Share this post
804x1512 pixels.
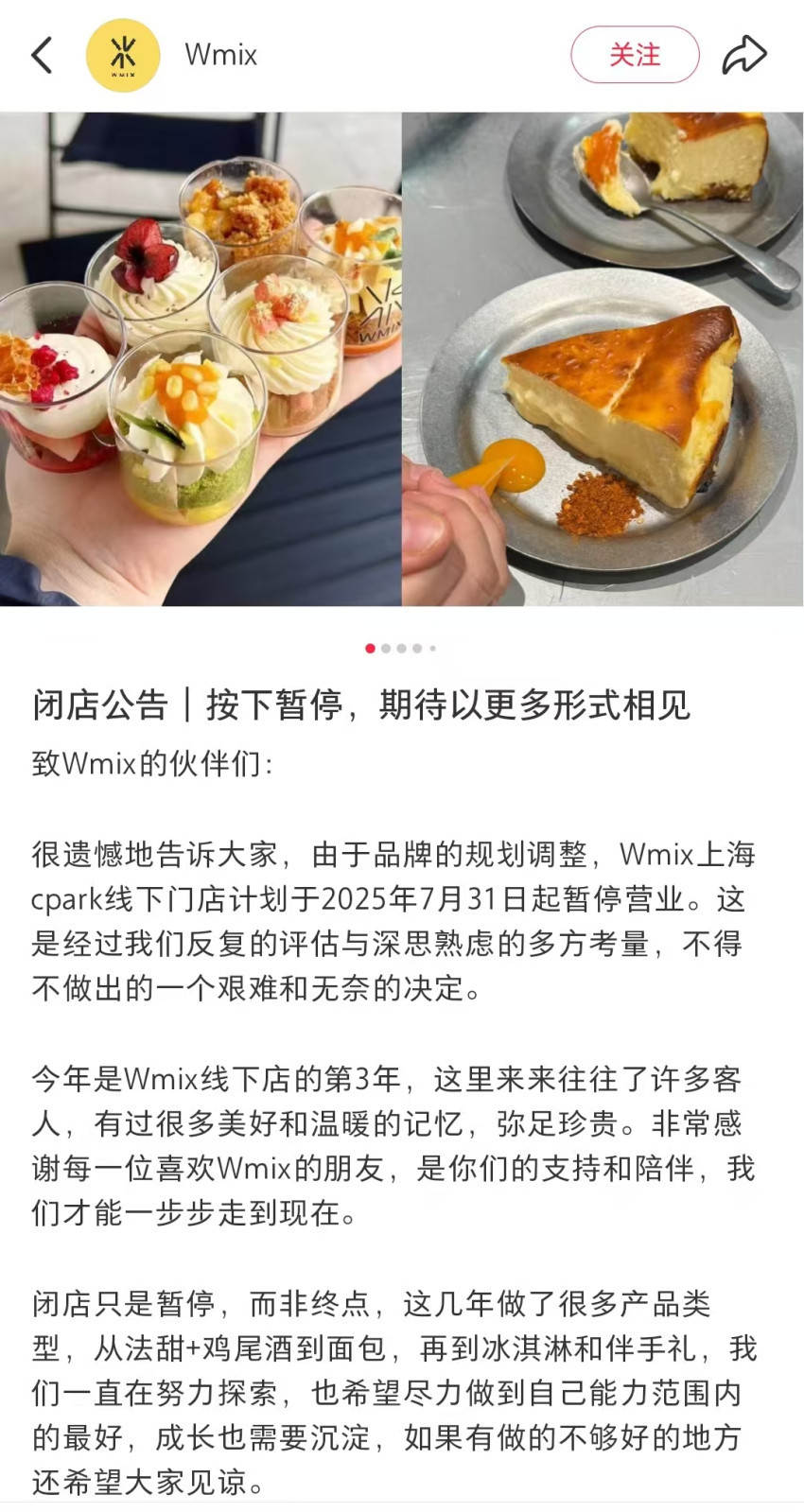743,55
